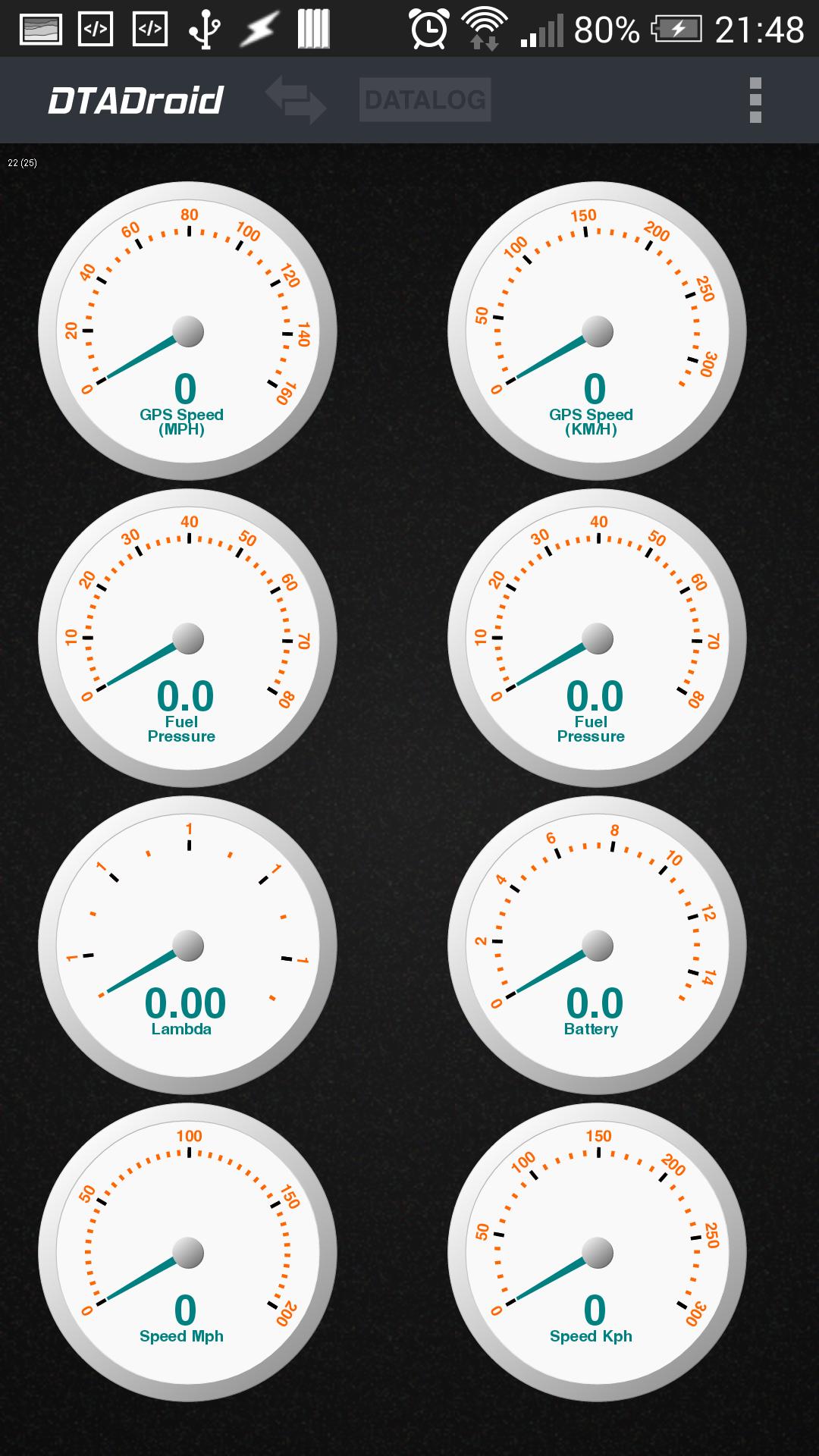Screen dimensions: 819x1456
Task: Tap the clock showing 21:48
Action: click(758, 29)
